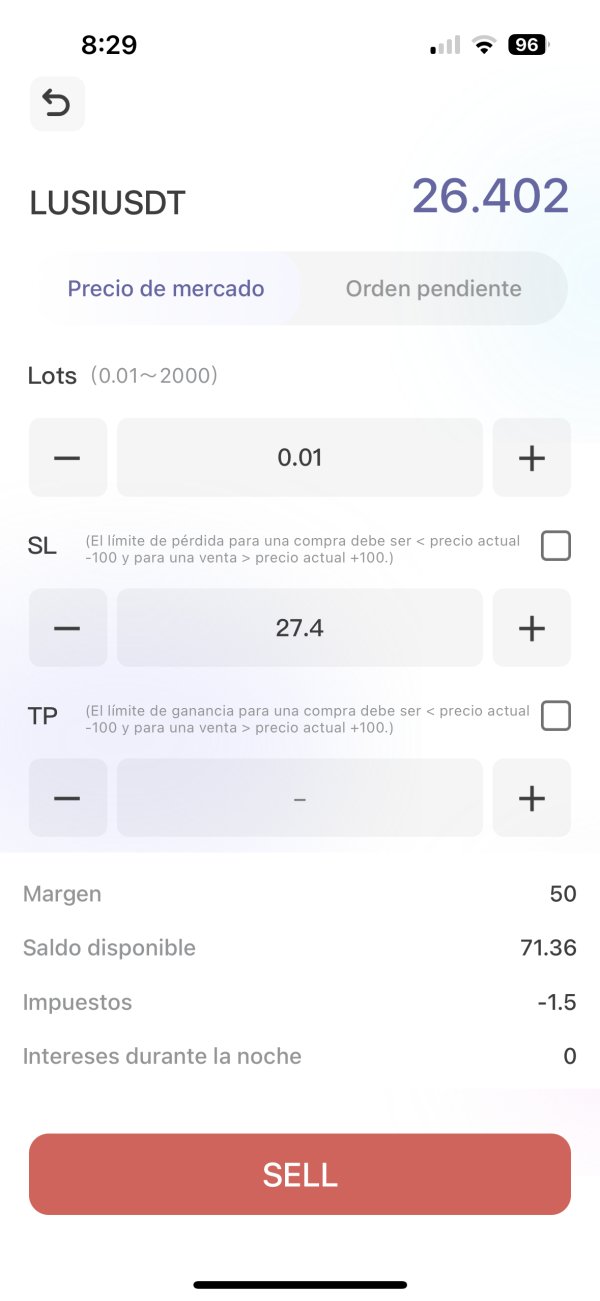This screenshot has width=600, height=1301.
Task: Increase the Lots amount with plus
Action: (532, 457)
